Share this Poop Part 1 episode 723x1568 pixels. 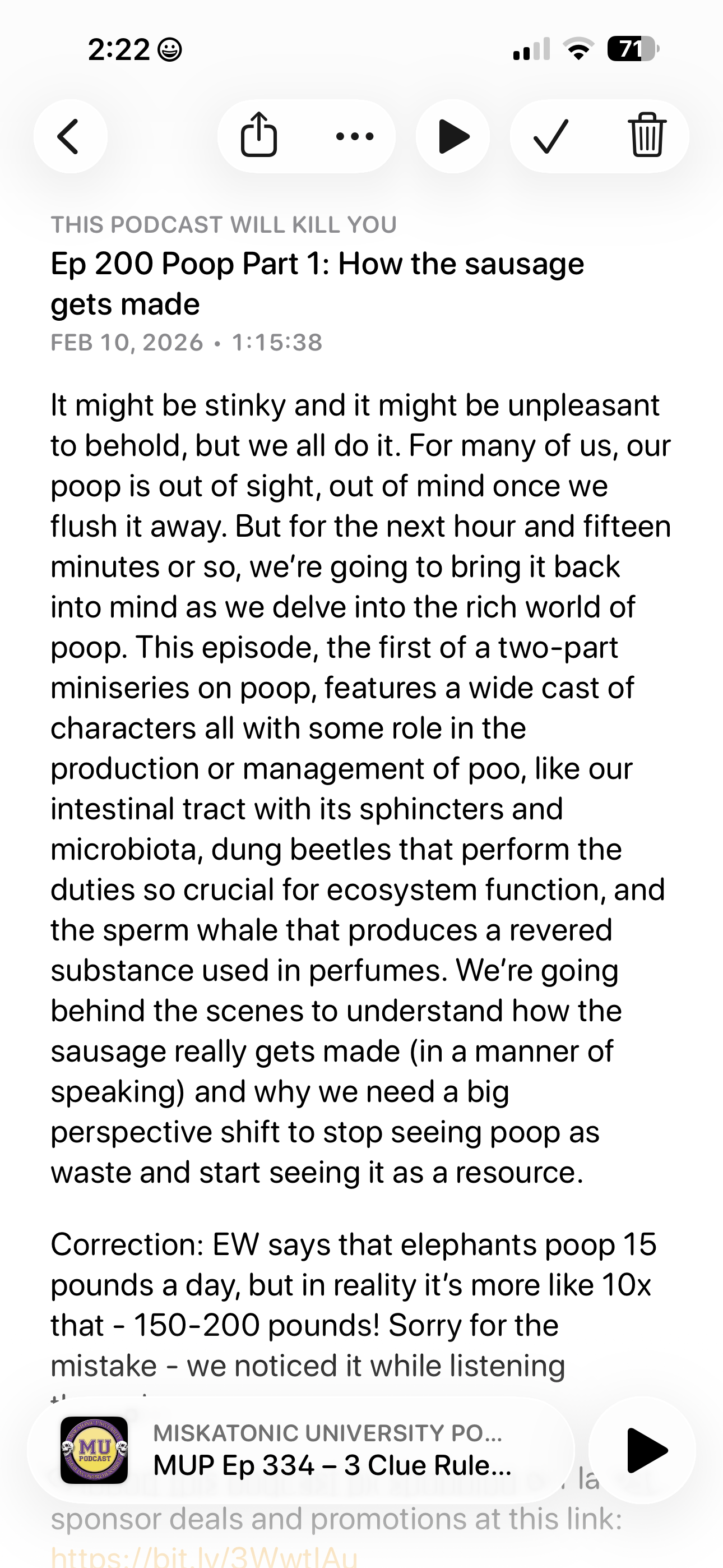point(258,135)
